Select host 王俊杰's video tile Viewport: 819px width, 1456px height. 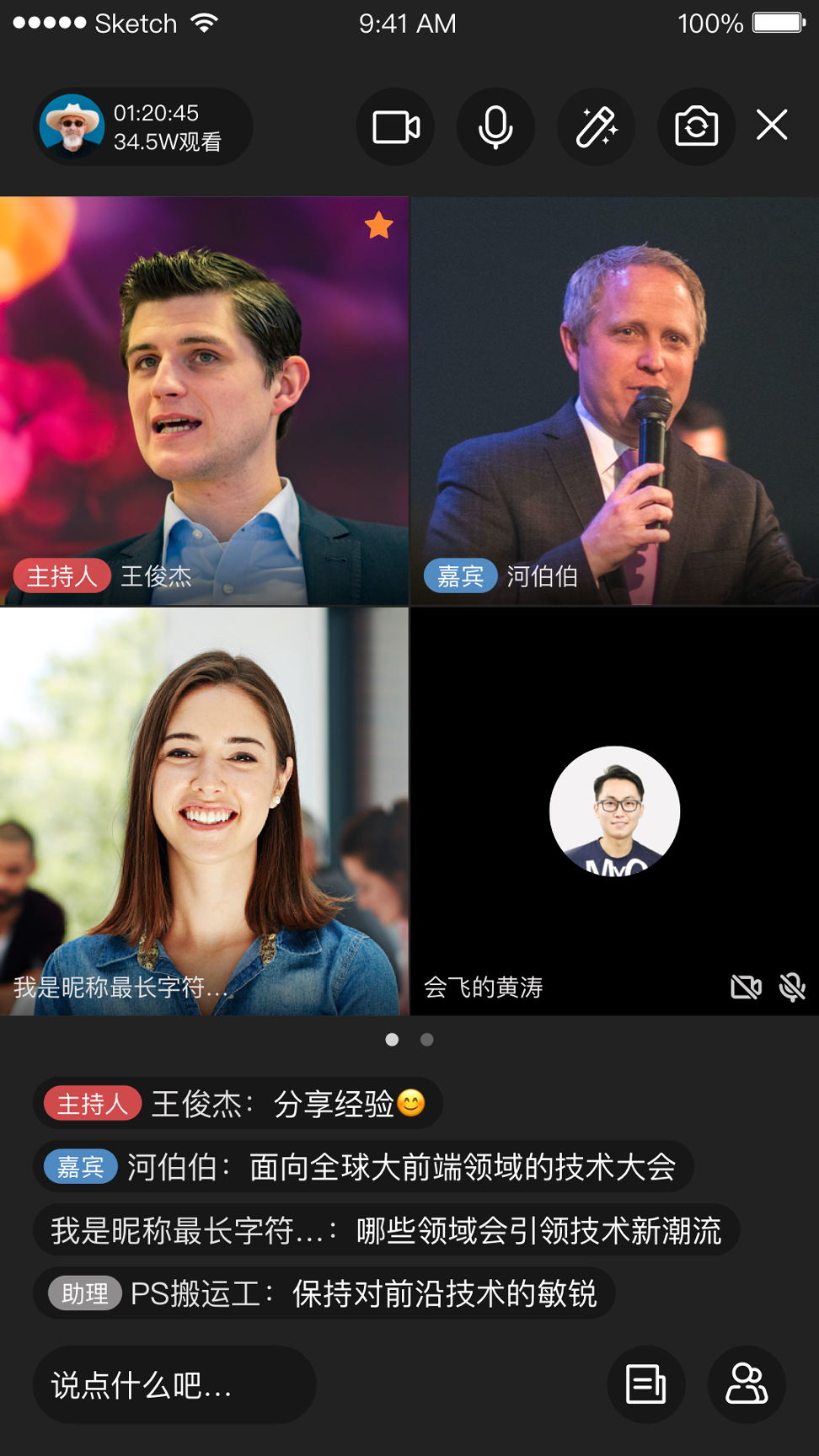(204, 401)
